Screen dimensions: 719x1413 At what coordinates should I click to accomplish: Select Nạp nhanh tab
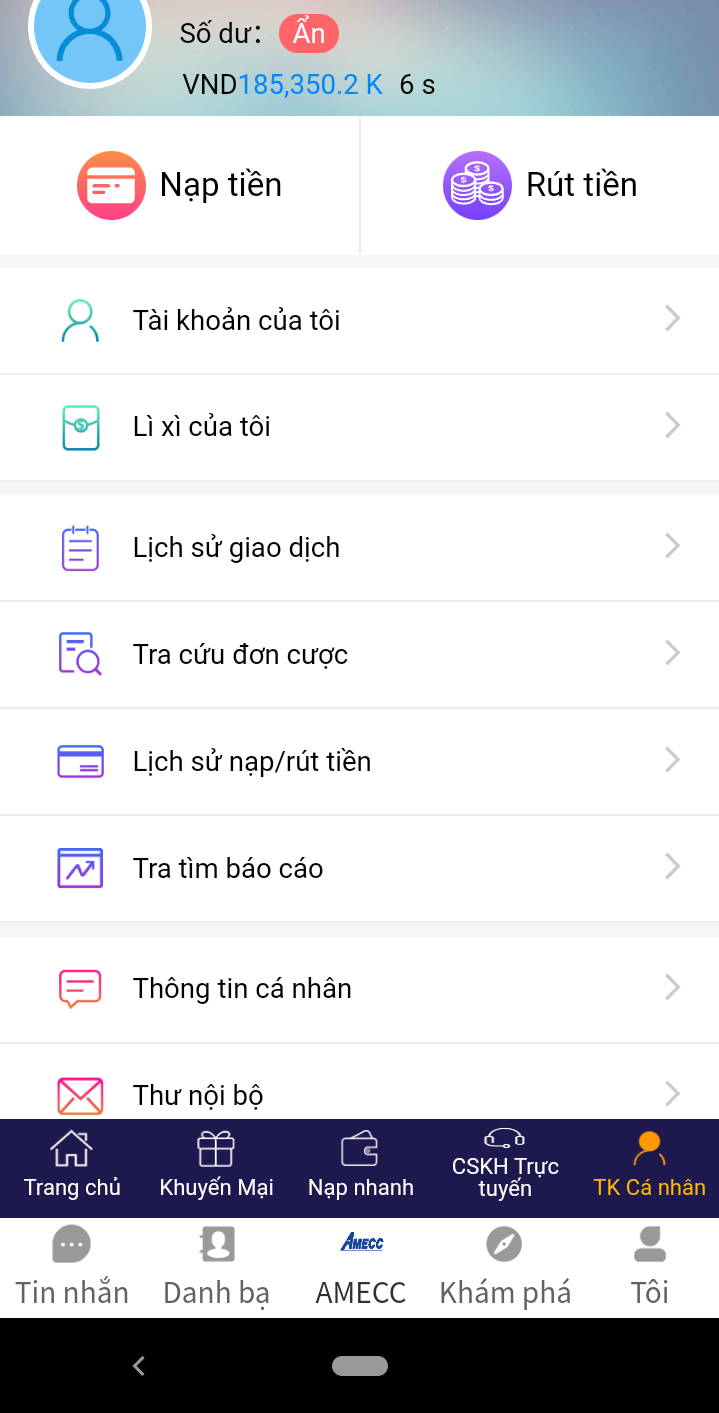coord(360,1166)
